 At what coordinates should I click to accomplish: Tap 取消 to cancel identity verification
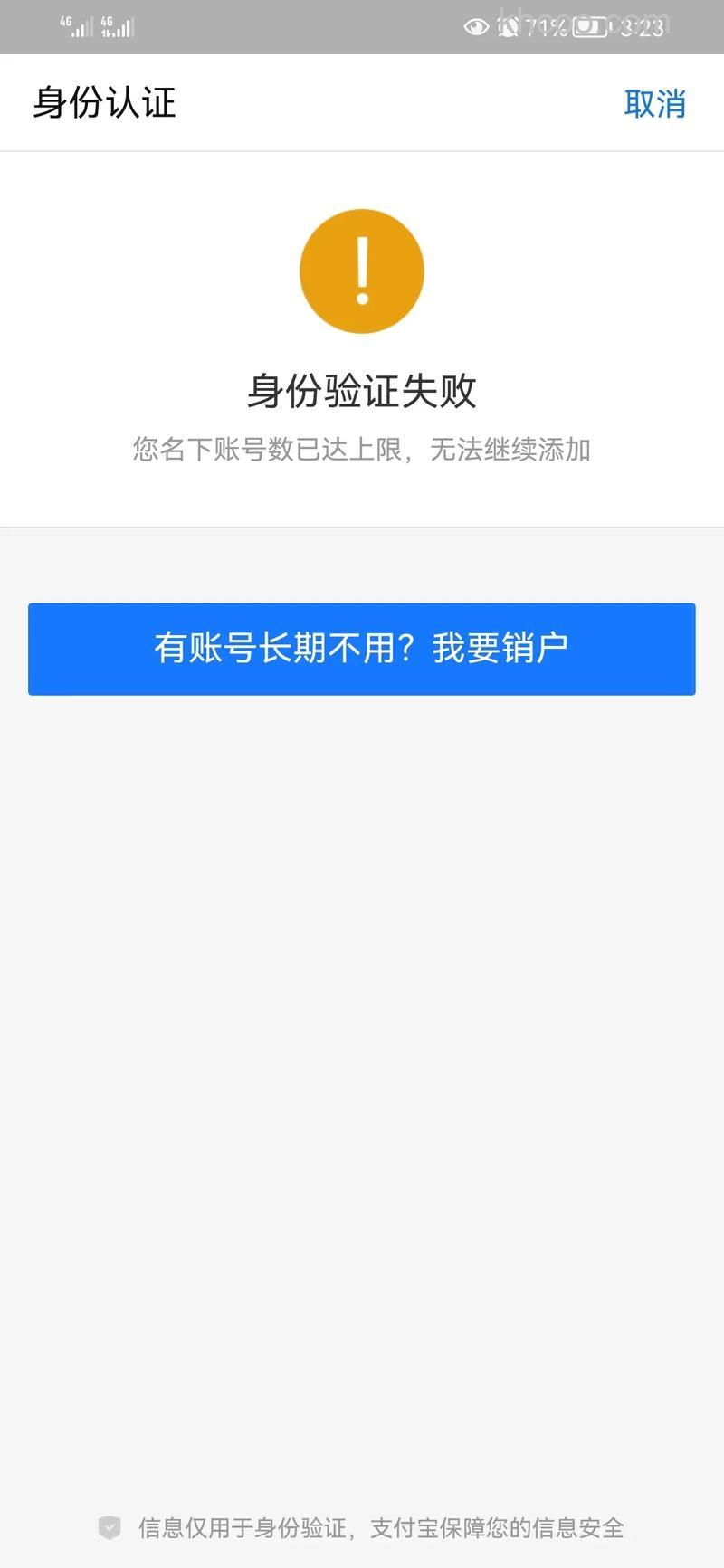(653, 102)
